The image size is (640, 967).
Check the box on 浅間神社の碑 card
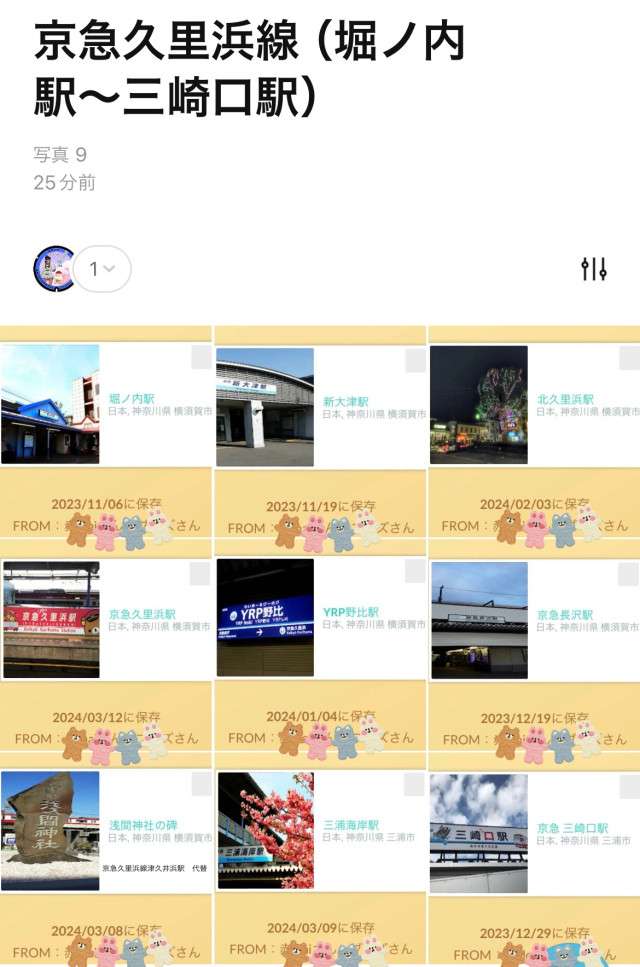201,785
